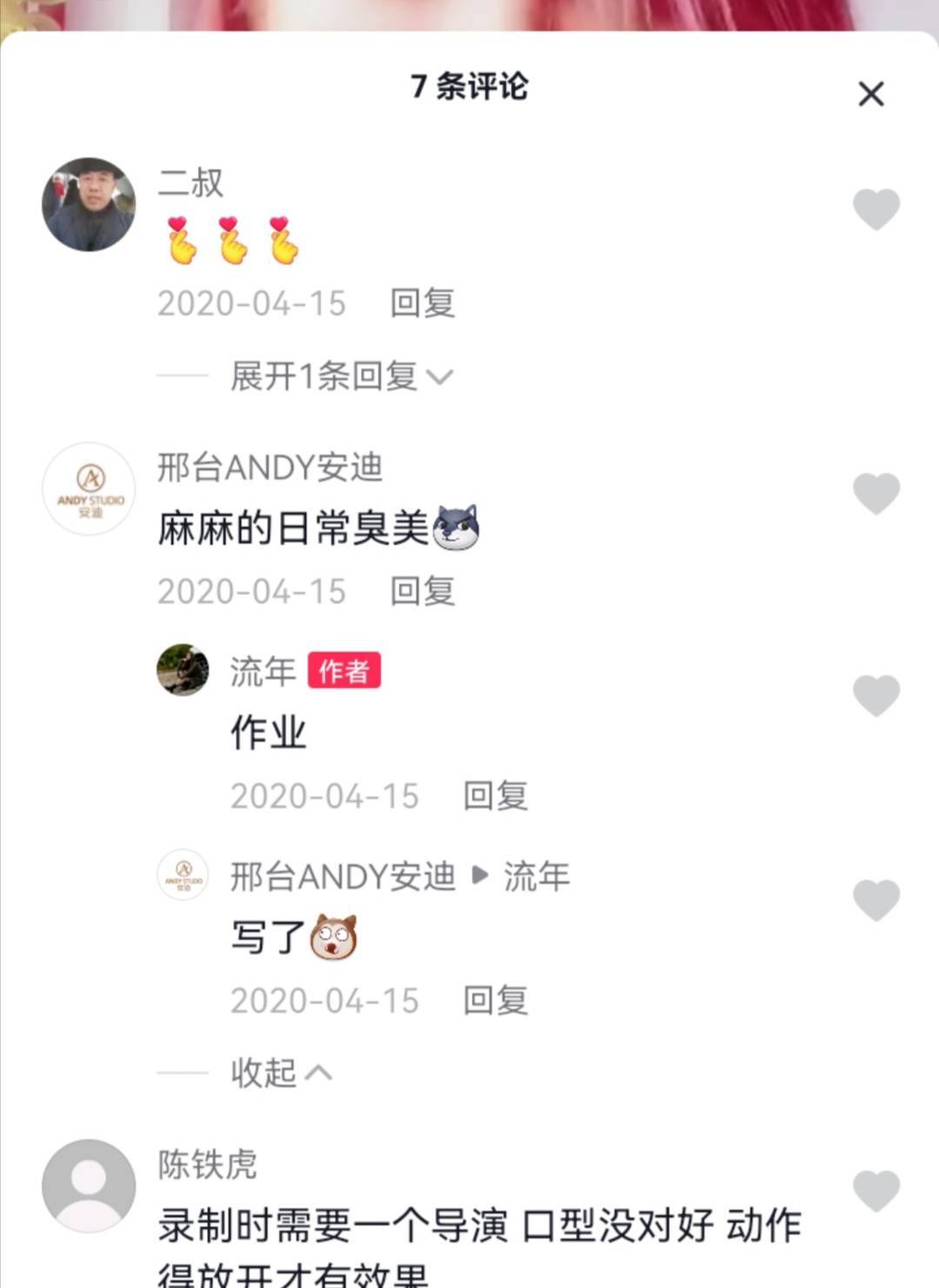Like 流年's 作业 reply
Viewport: 939px width, 1288px height.
click(876, 695)
